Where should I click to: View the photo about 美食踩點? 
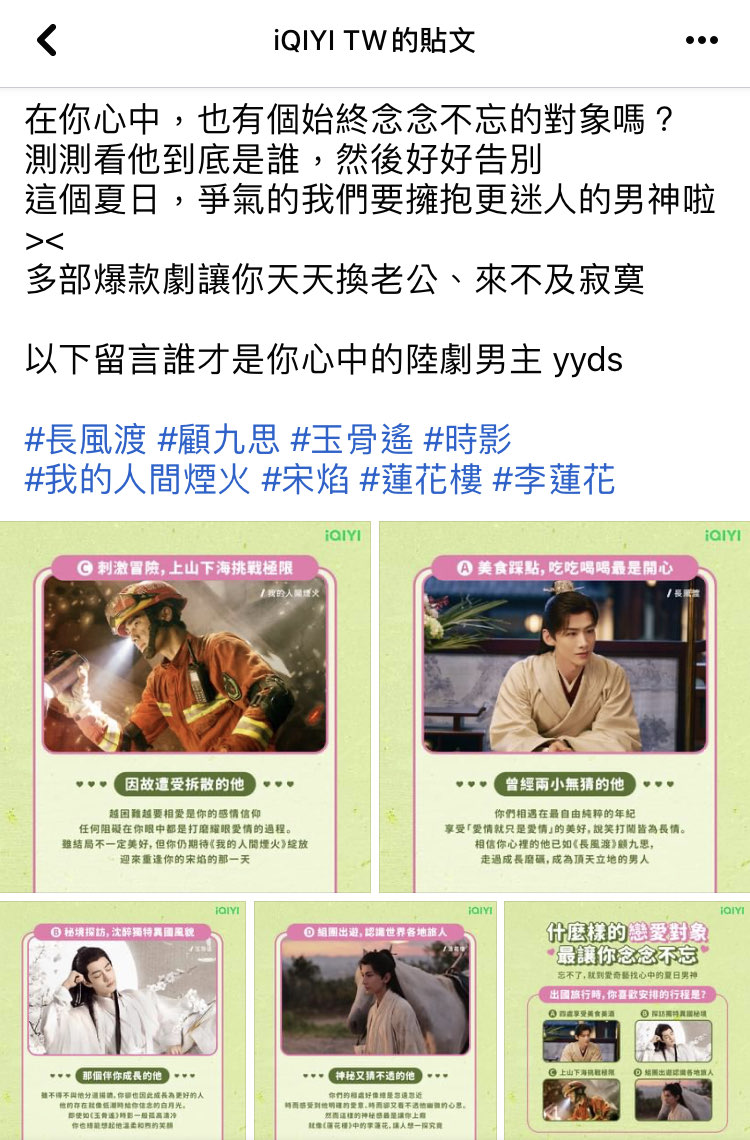(x=564, y=706)
